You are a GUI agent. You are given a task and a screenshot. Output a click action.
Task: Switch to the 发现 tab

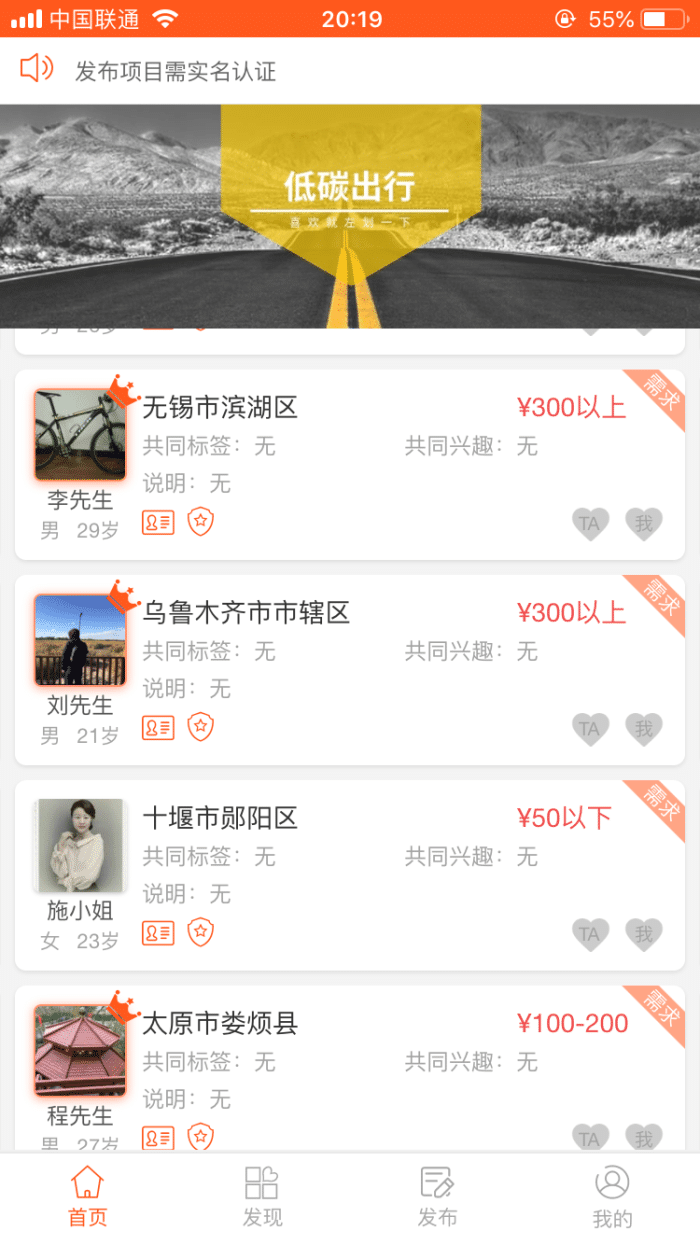point(262,1196)
